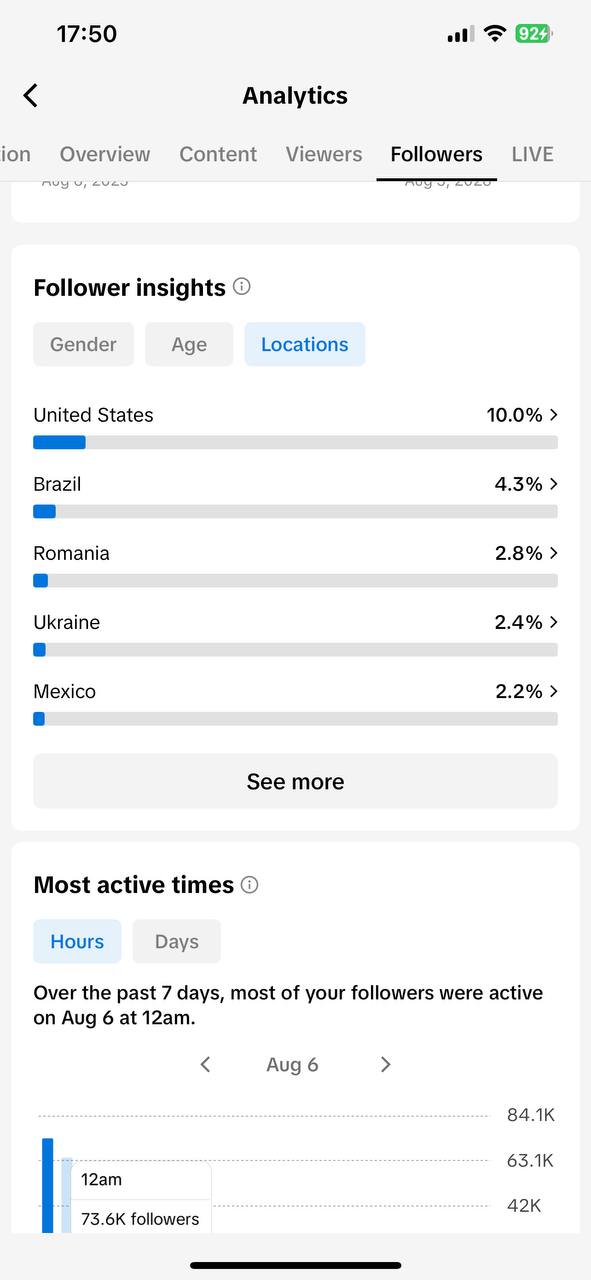Open the Viewers tab
This screenshot has height=1280, width=591.
[x=324, y=154]
